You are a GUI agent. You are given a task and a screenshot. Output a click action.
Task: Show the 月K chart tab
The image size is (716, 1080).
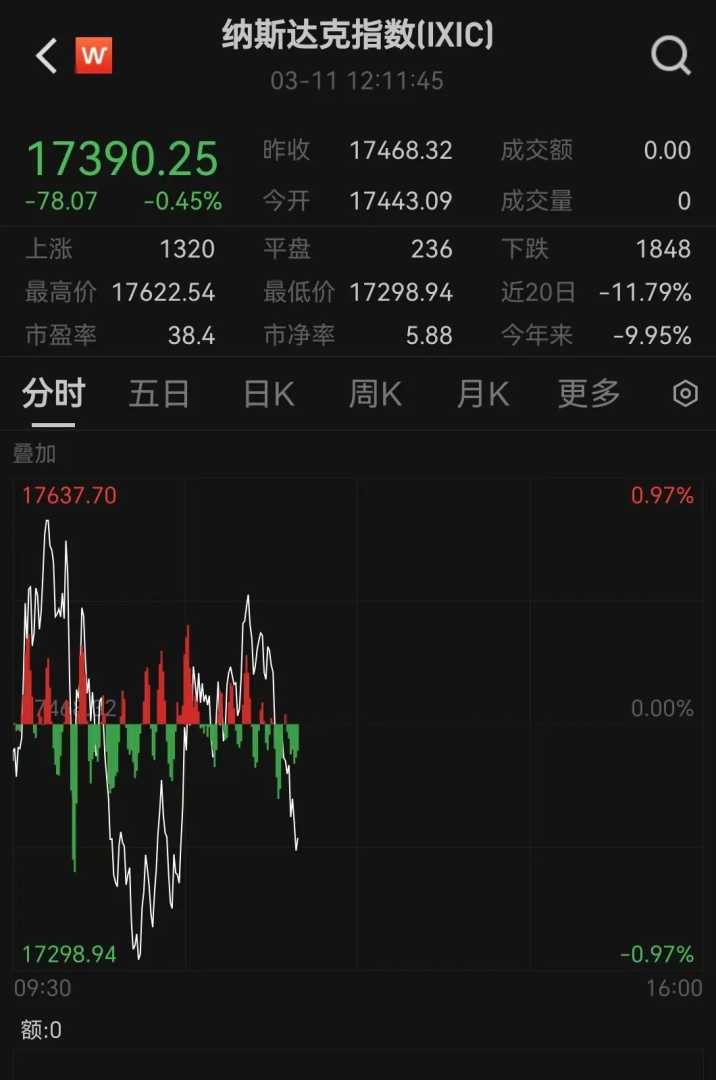point(483,394)
